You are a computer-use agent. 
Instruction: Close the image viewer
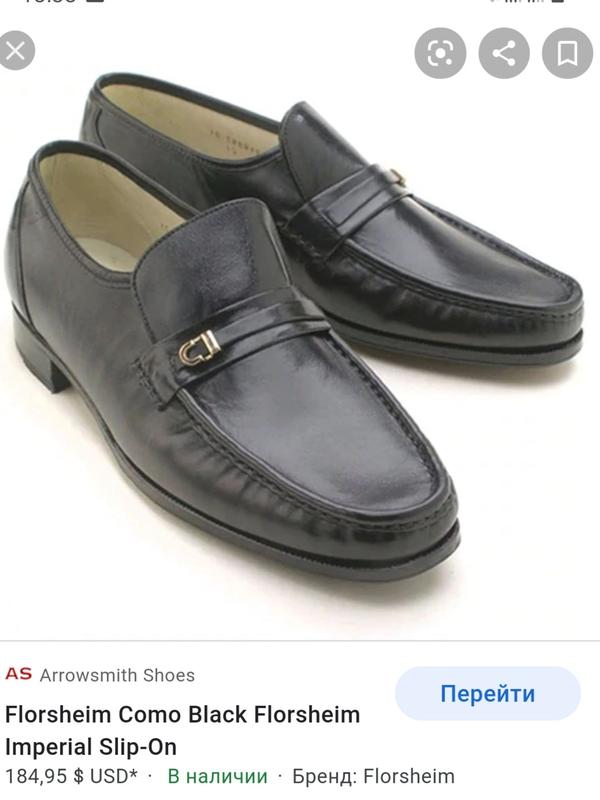[x=14, y=52]
